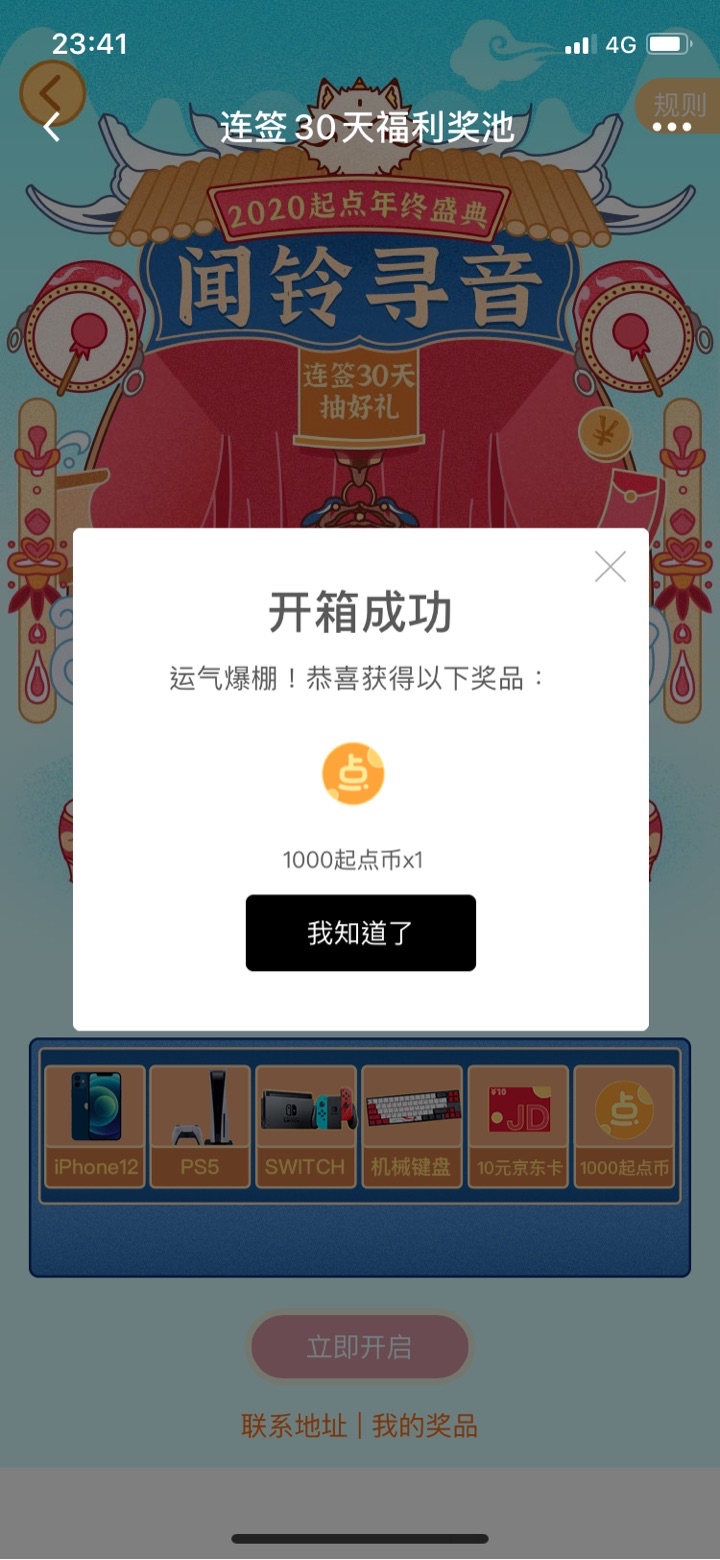Open the three-dot overflow menu
Image resolution: width=720 pixels, height=1560 pixels.
coord(671,128)
